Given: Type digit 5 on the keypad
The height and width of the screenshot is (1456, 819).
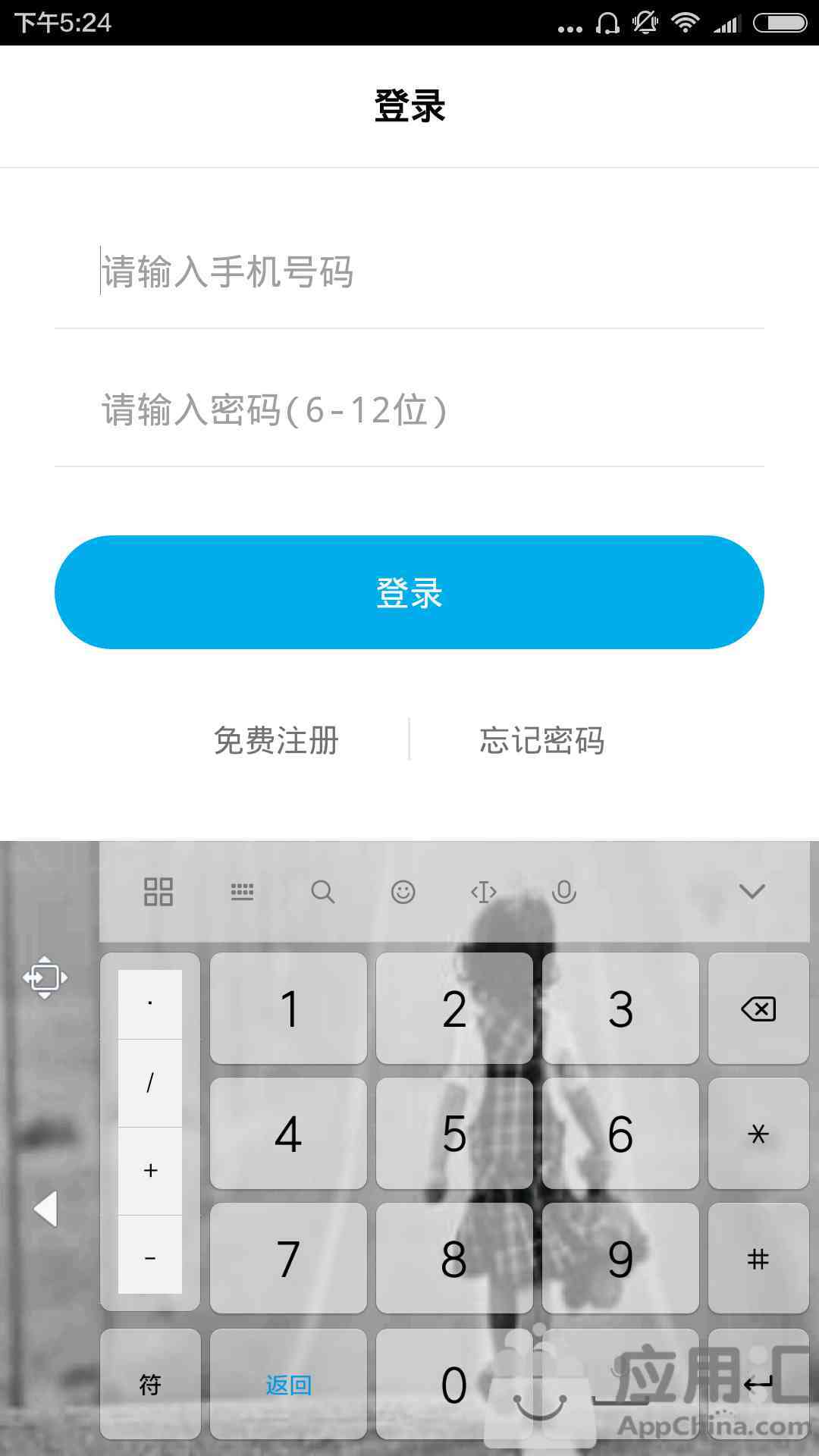Looking at the screenshot, I should click(454, 1134).
